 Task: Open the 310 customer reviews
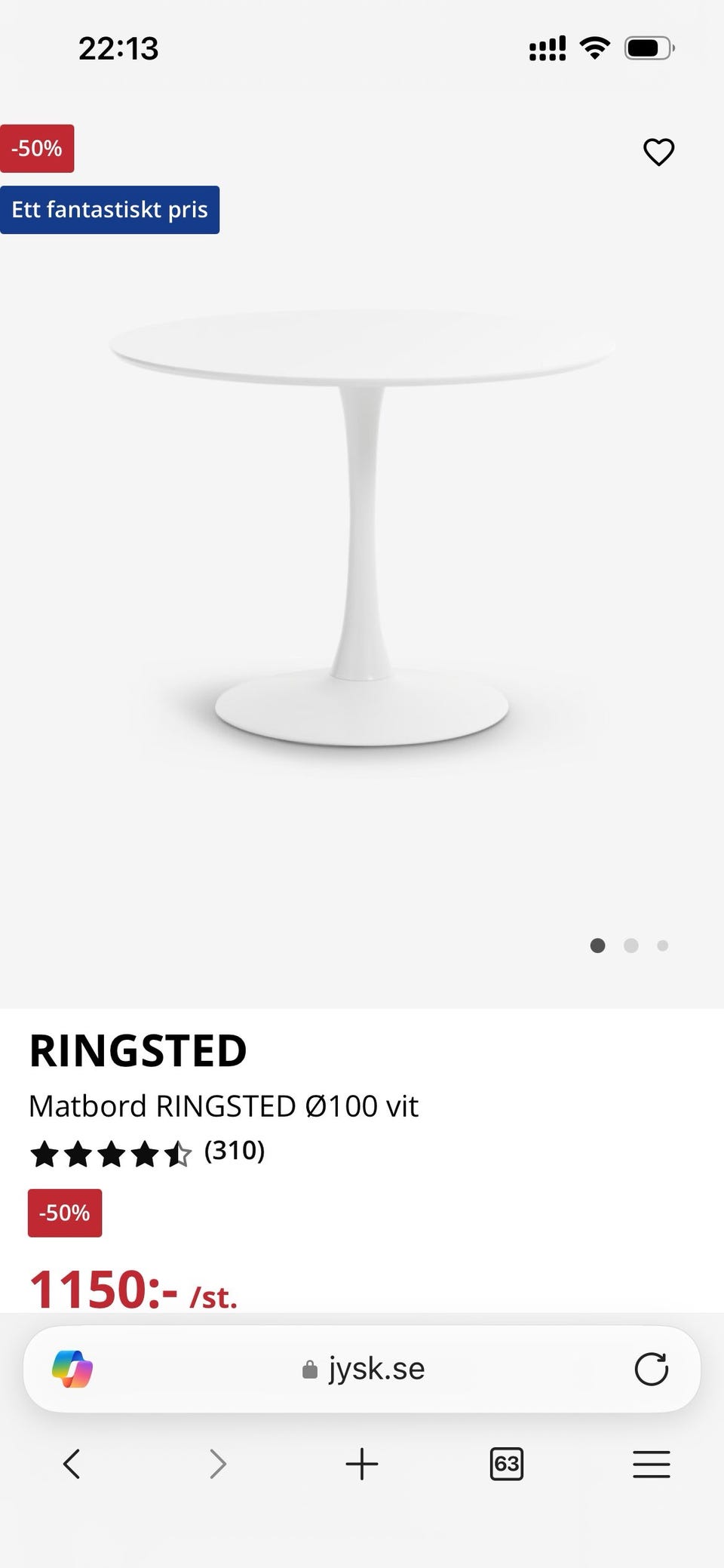pos(234,1151)
